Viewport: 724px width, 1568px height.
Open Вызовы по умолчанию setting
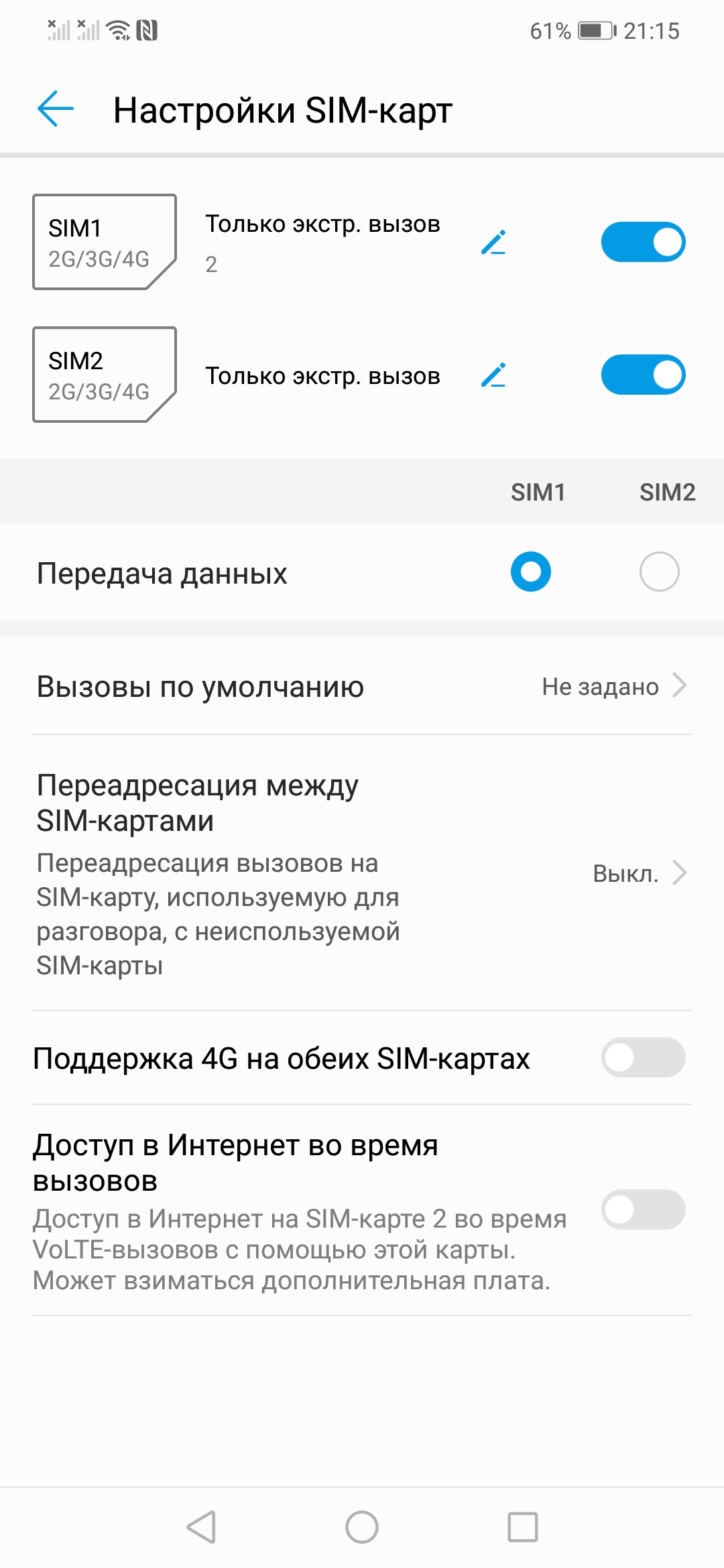pos(362,687)
